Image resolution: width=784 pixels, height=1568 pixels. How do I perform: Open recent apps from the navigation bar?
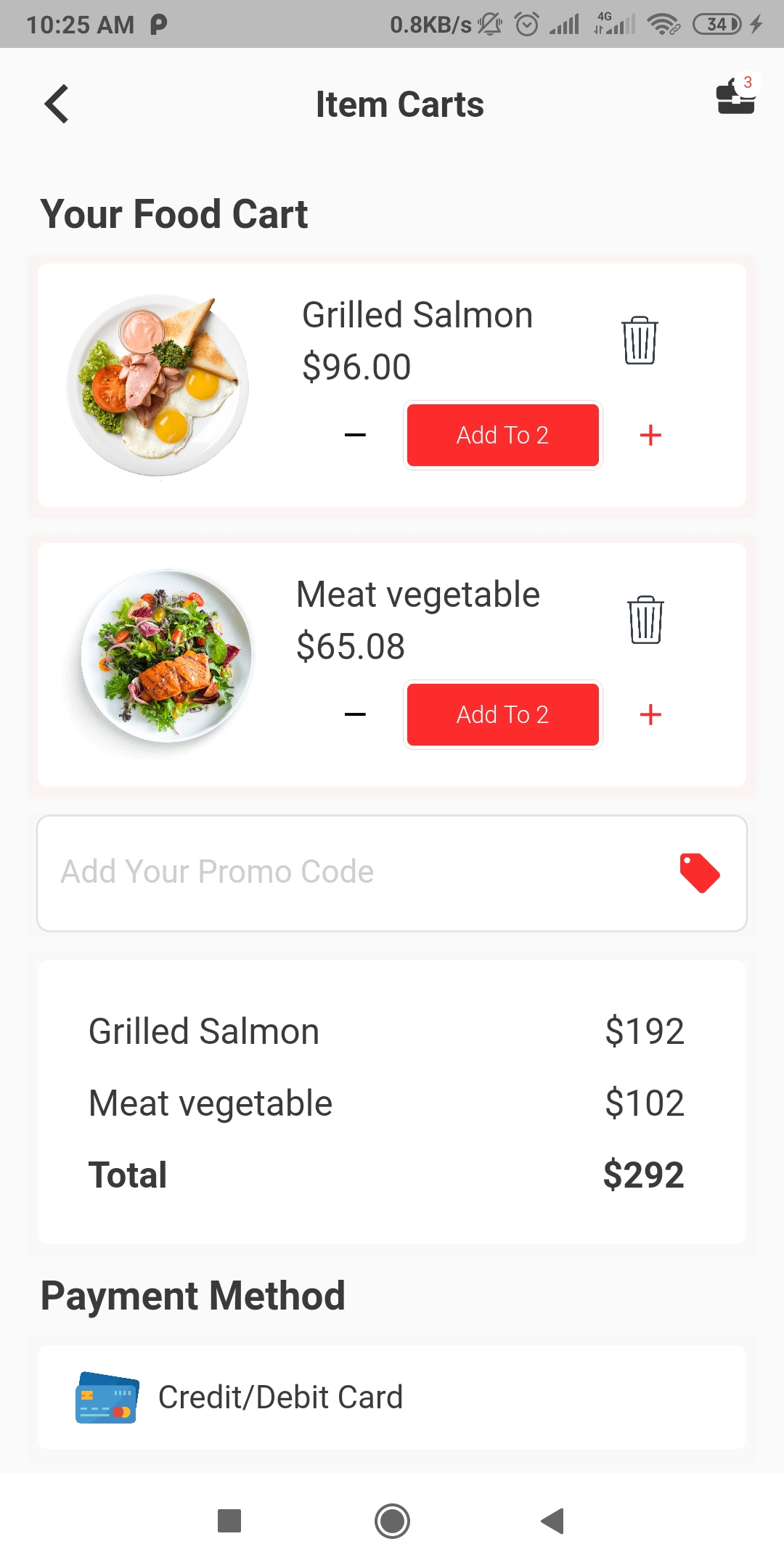pos(229,1521)
